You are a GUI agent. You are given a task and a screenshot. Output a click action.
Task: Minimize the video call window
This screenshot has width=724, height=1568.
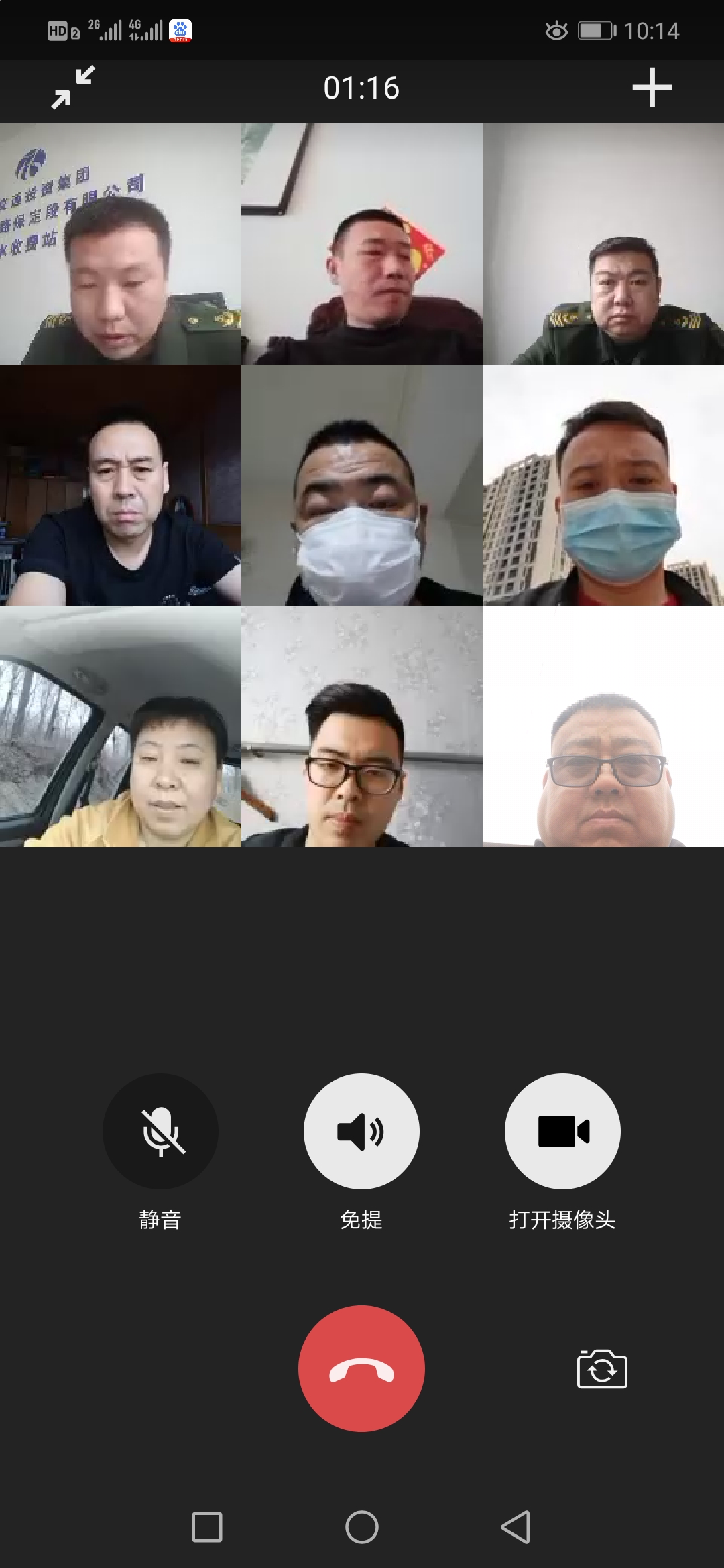73,88
